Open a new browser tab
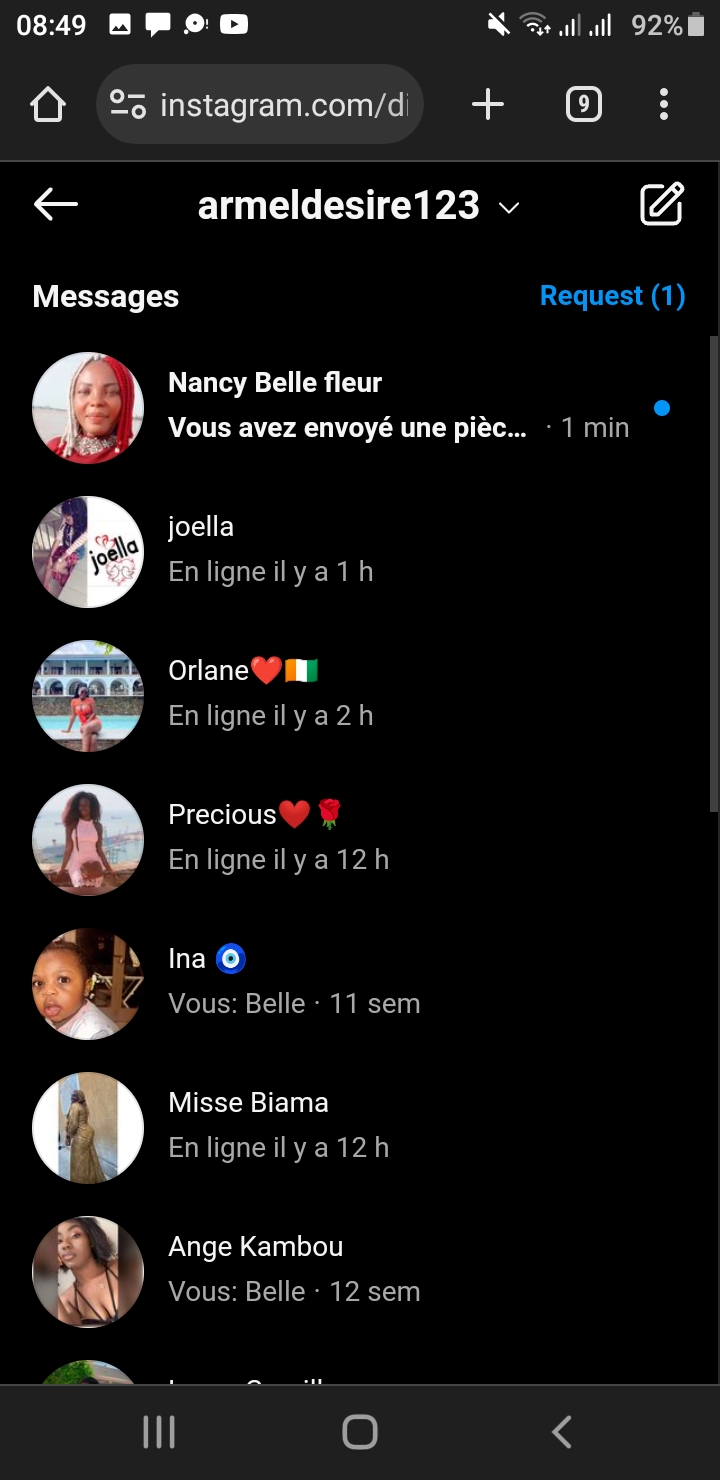The width and height of the screenshot is (720, 1480). coord(487,104)
